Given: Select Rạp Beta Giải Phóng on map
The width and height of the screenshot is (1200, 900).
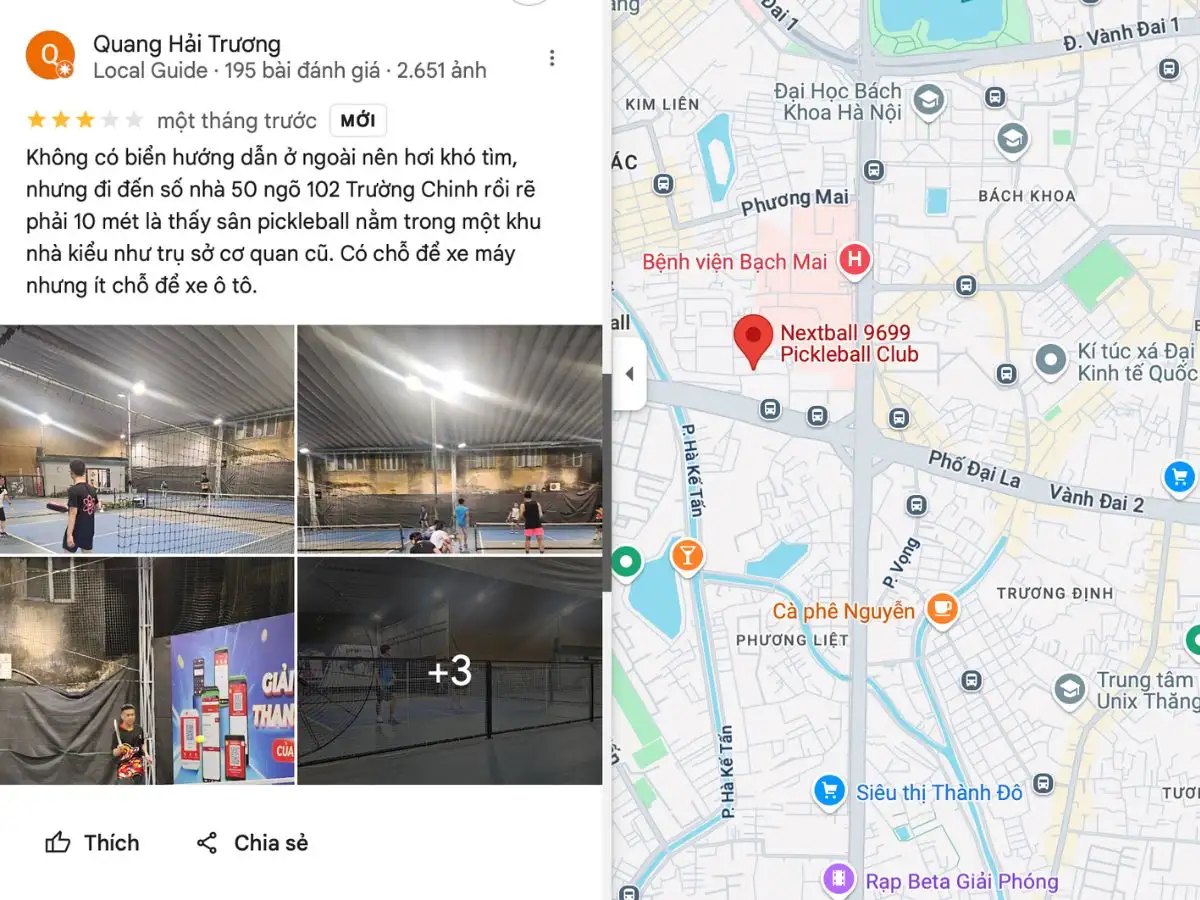Looking at the screenshot, I should (x=839, y=880).
